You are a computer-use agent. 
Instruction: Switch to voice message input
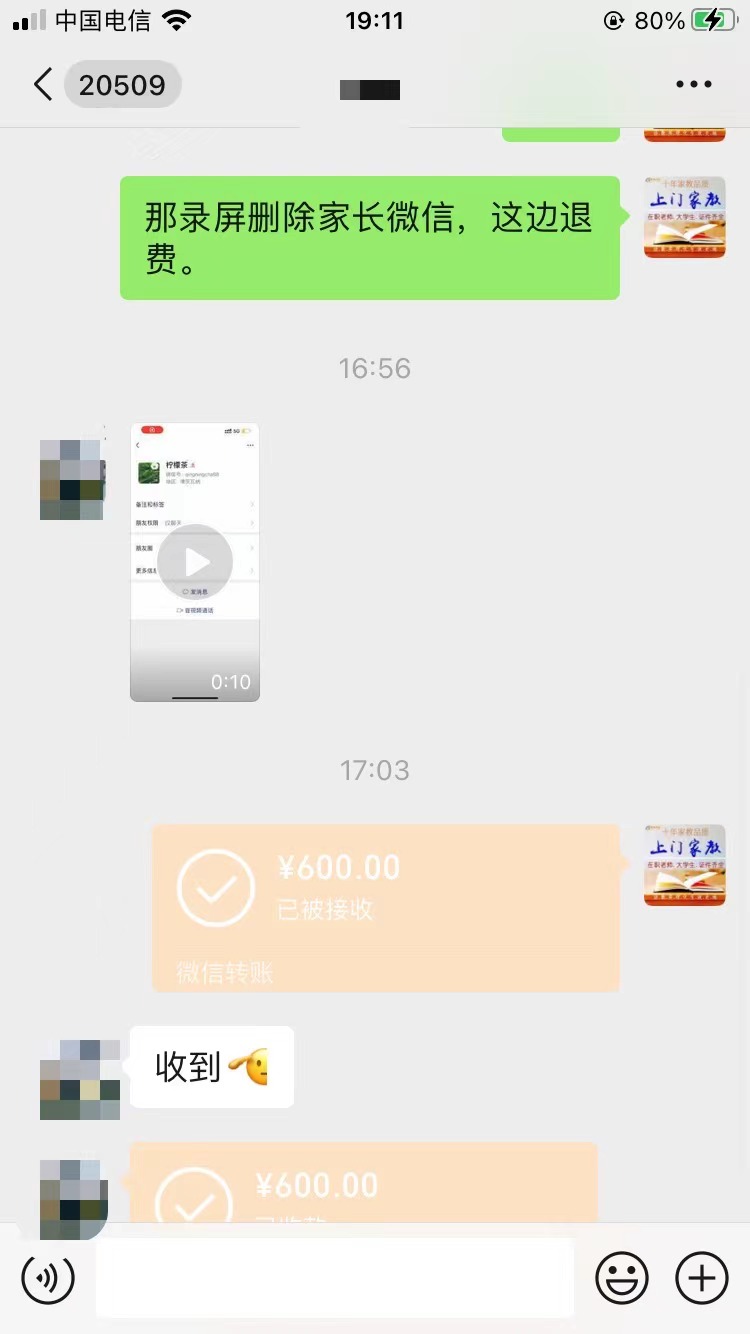click(48, 1277)
